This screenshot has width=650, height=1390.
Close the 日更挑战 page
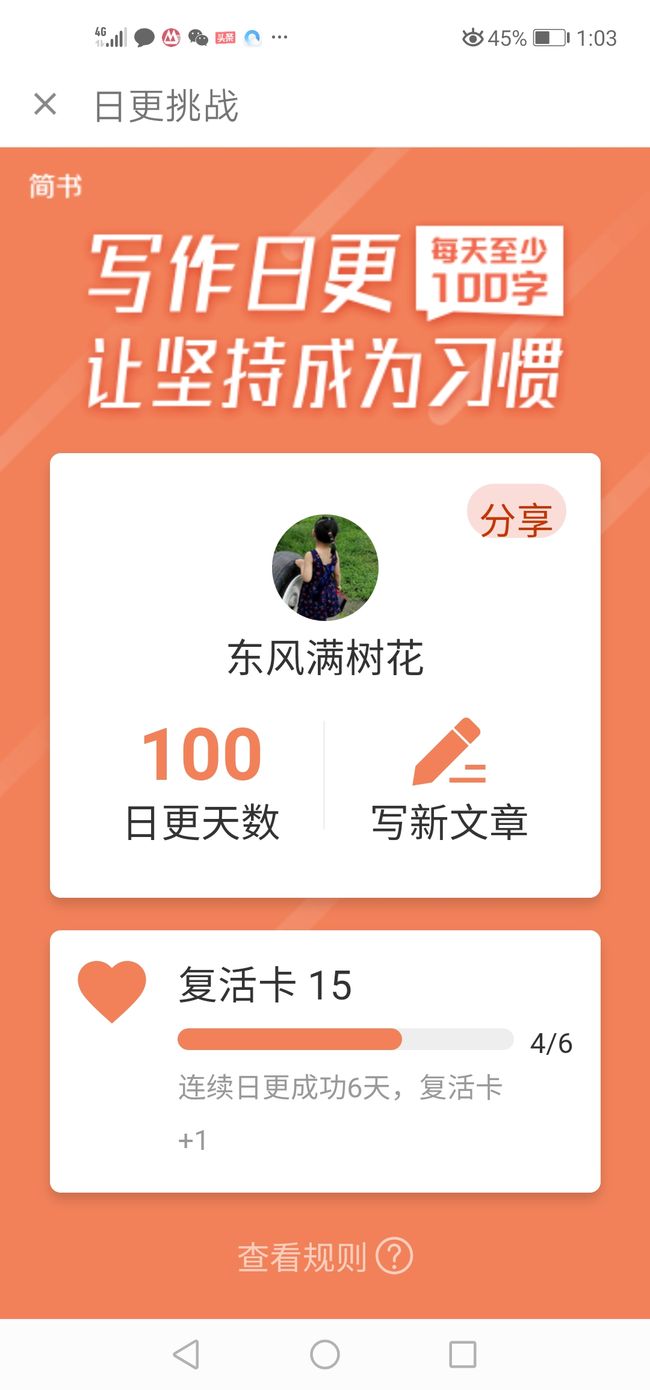tap(45, 104)
